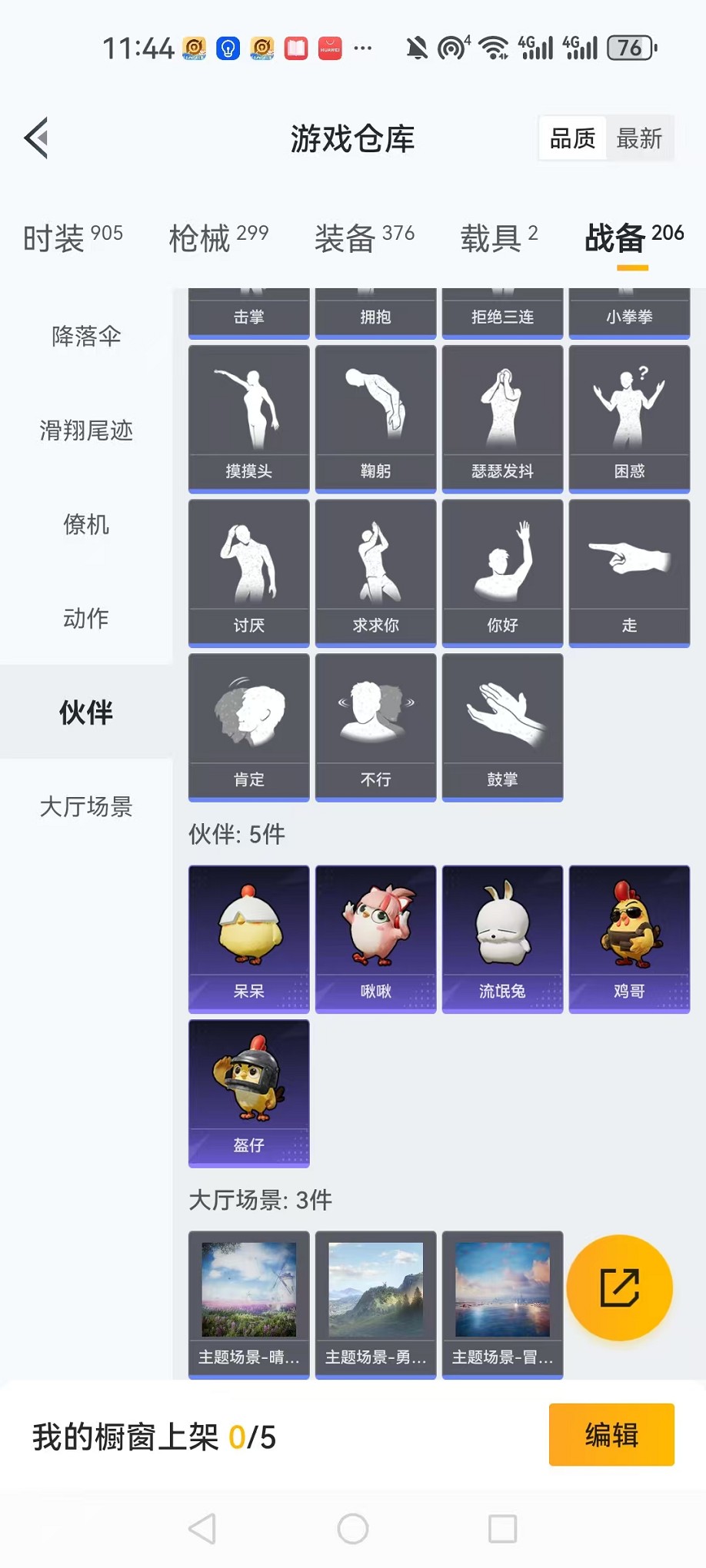Screen dimensions: 706x1568
Task: Open the 盔仔 companion
Action: [x=248, y=1092]
